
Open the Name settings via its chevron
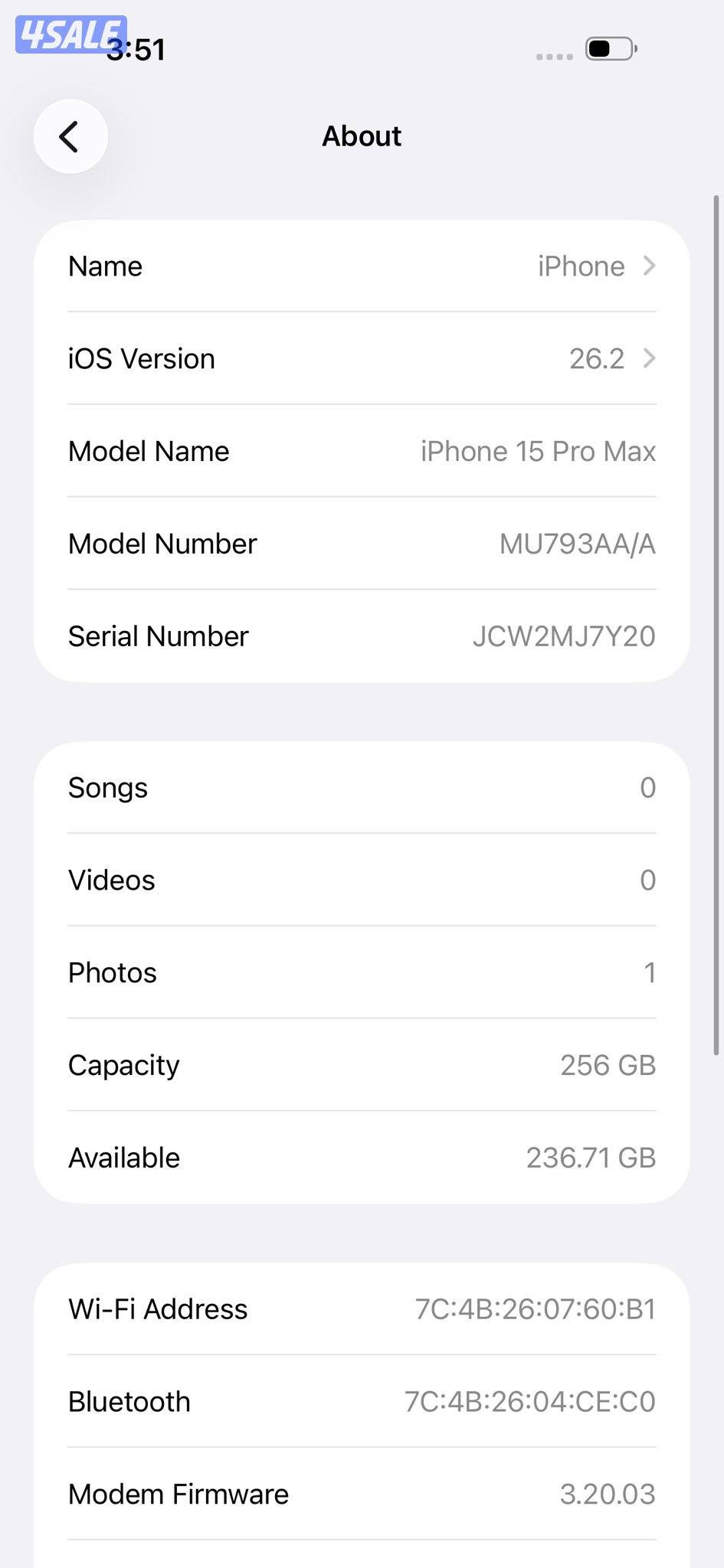(x=649, y=266)
